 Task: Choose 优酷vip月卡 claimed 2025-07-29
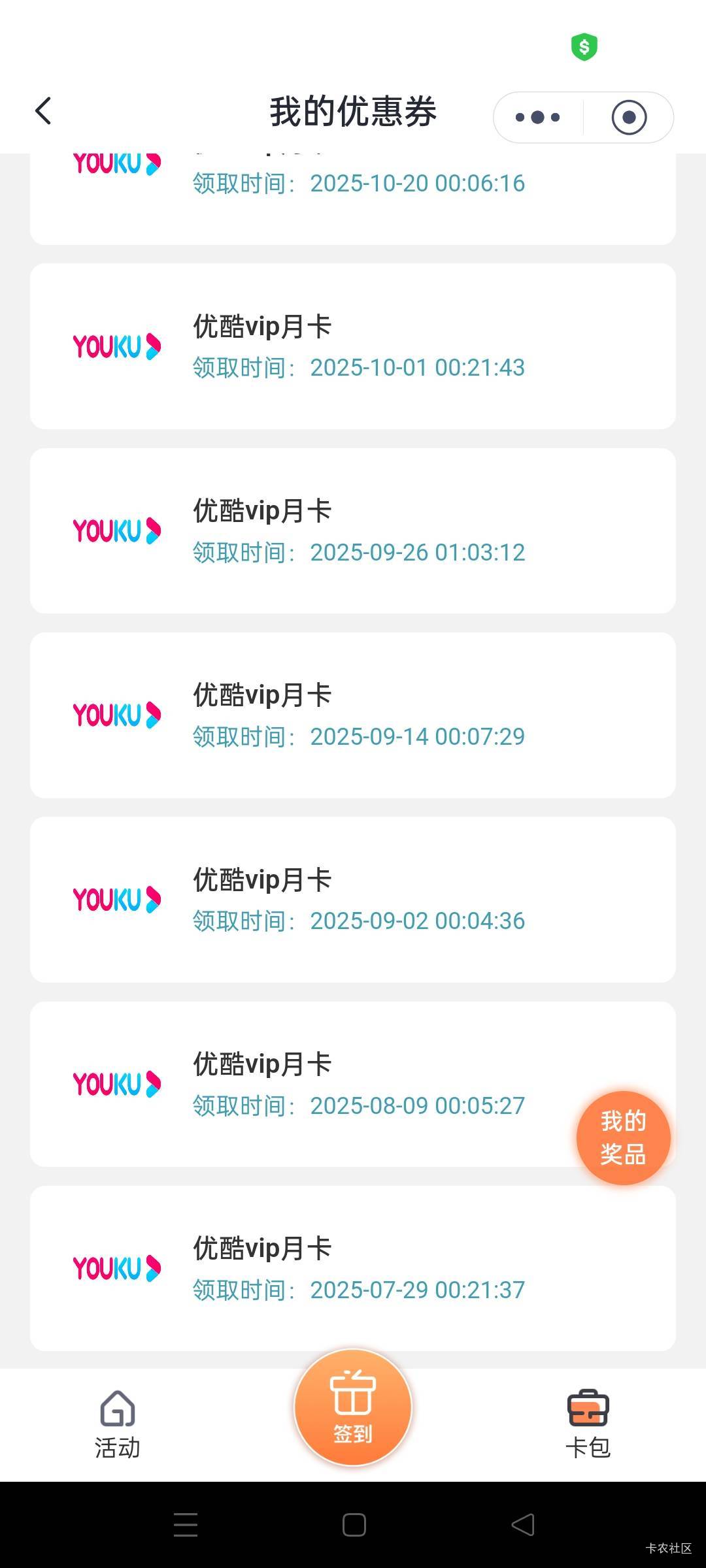tap(353, 1268)
